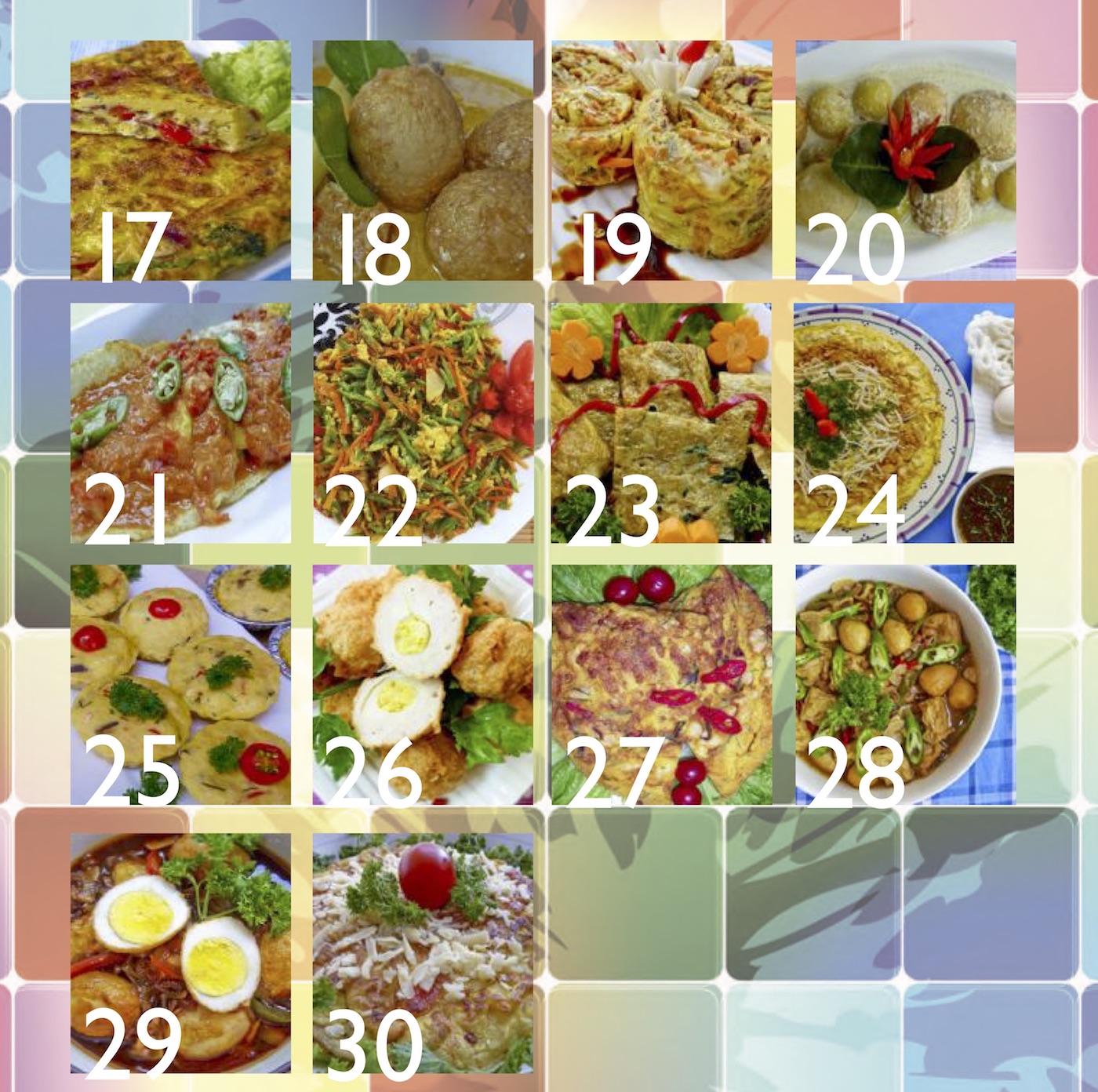Open recipe 17 omelette slices

[180, 161]
